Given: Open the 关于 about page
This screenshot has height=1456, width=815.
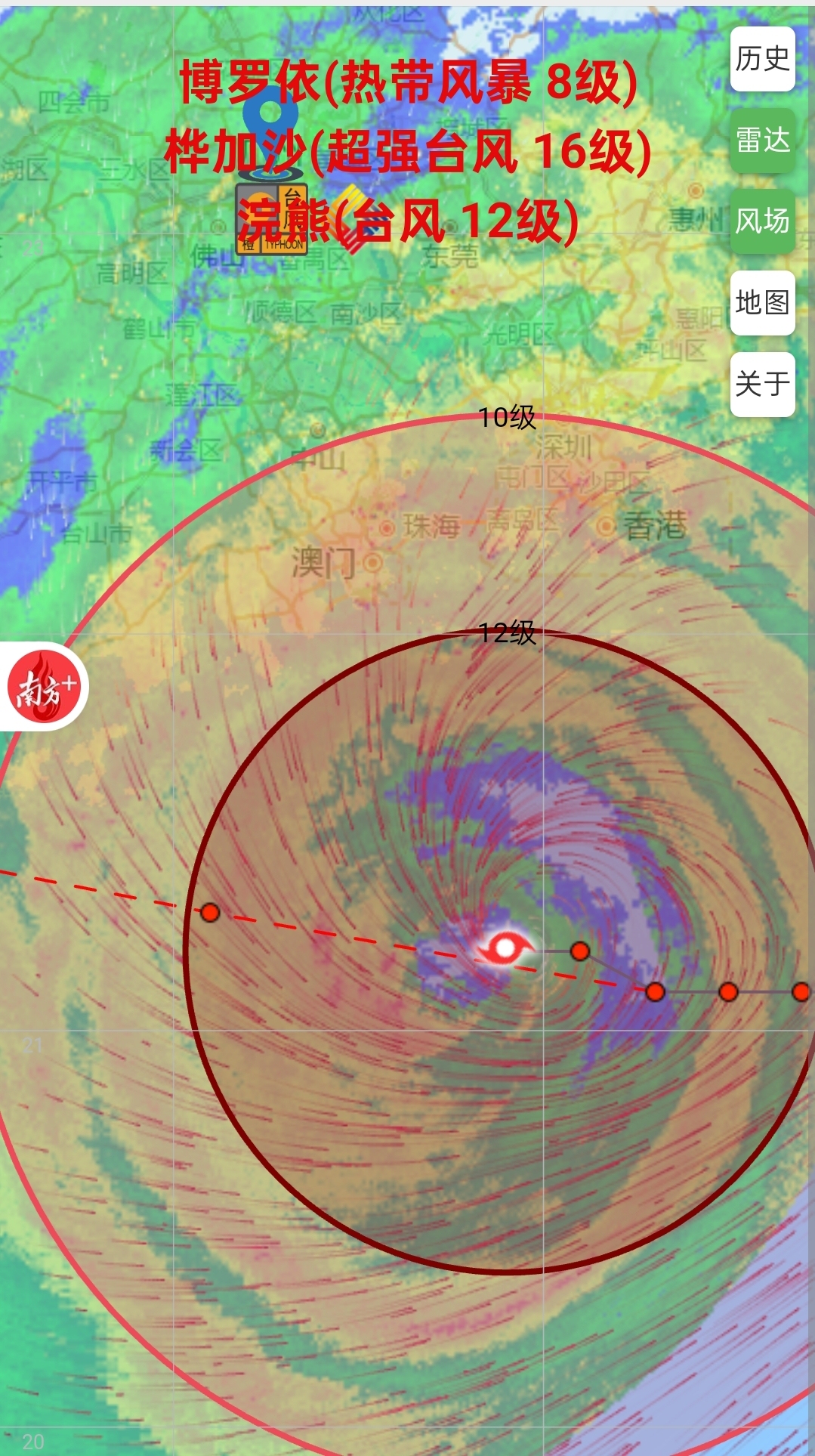Looking at the screenshot, I should tap(762, 384).
